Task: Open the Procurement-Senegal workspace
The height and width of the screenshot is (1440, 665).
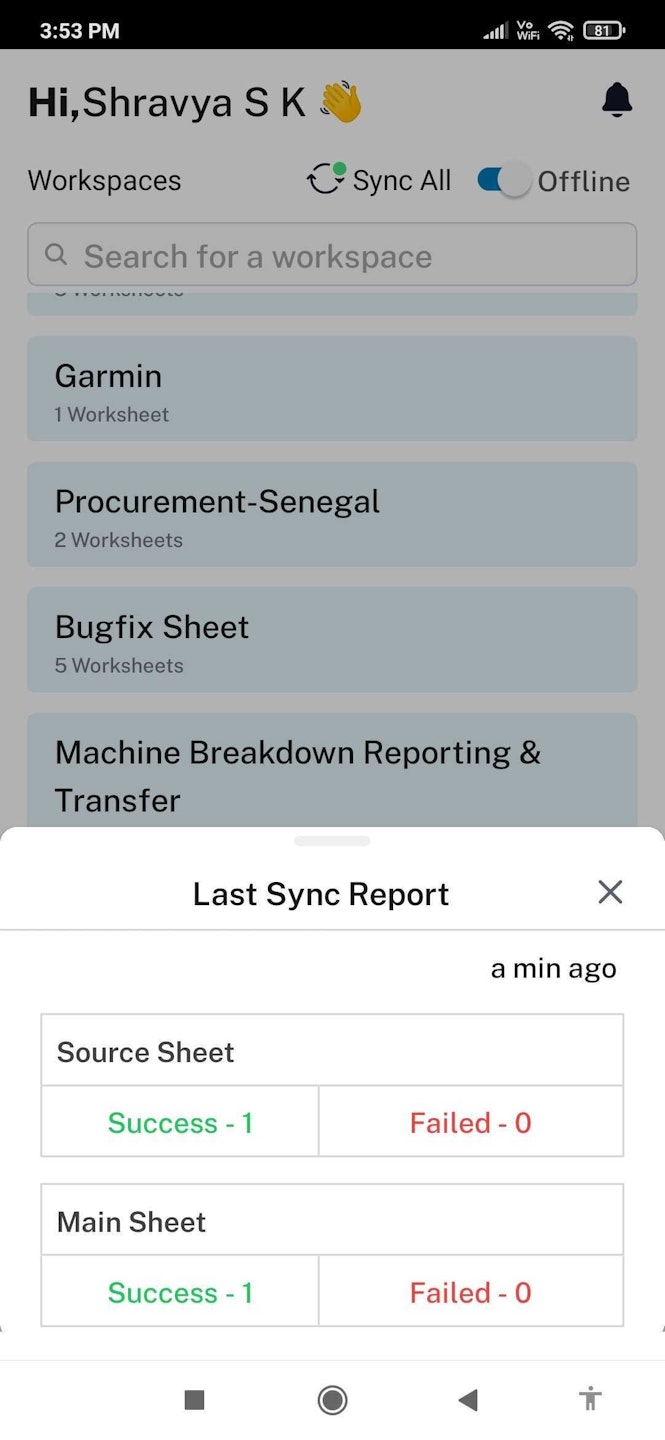Action: pos(332,515)
